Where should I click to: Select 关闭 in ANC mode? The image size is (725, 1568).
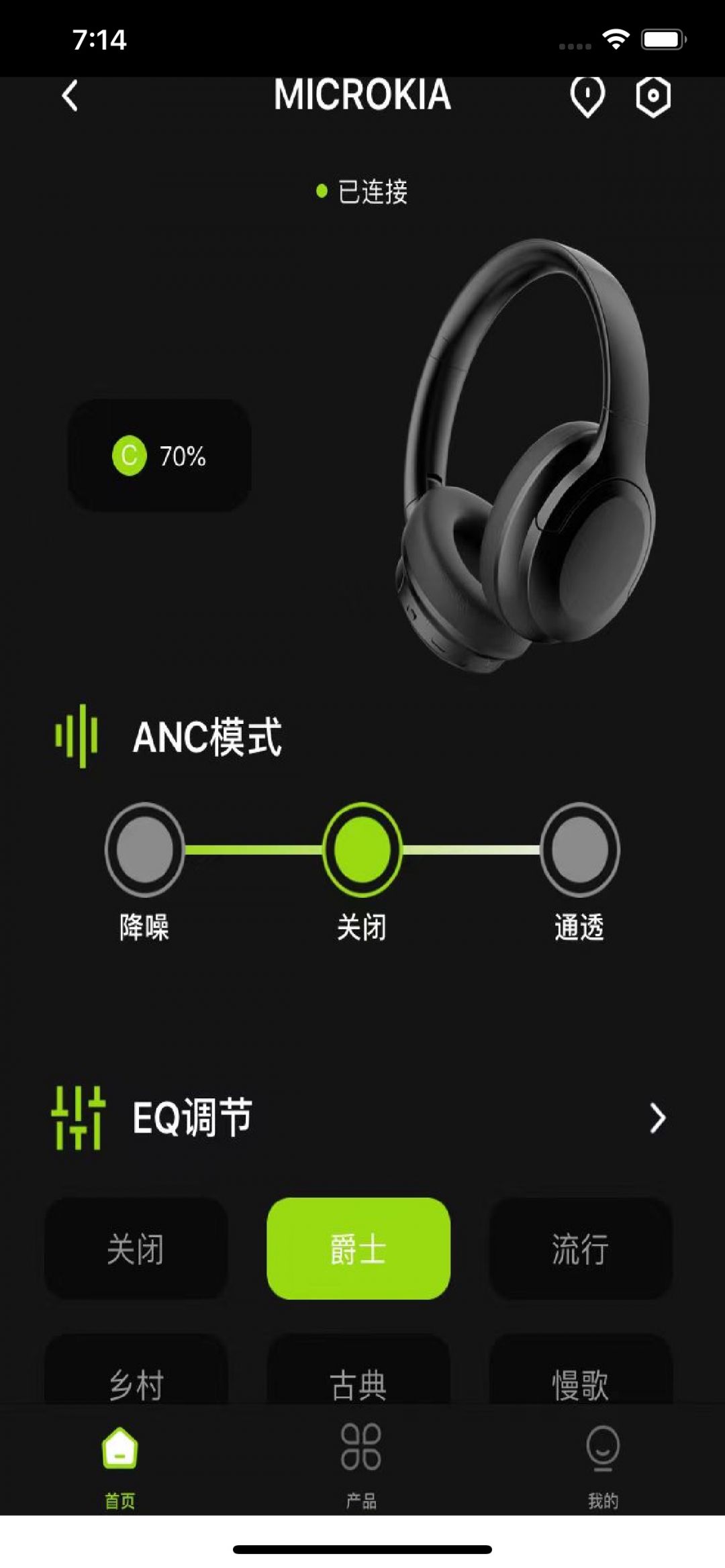tap(362, 849)
